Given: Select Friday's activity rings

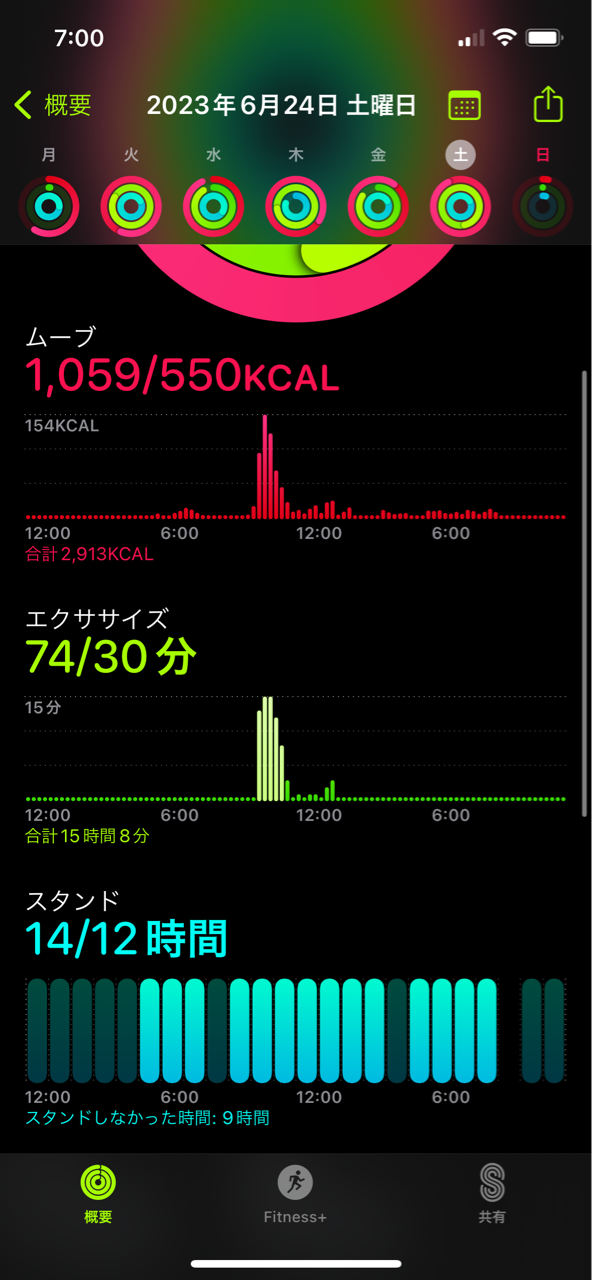Looking at the screenshot, I should click(x=378, y=206).
